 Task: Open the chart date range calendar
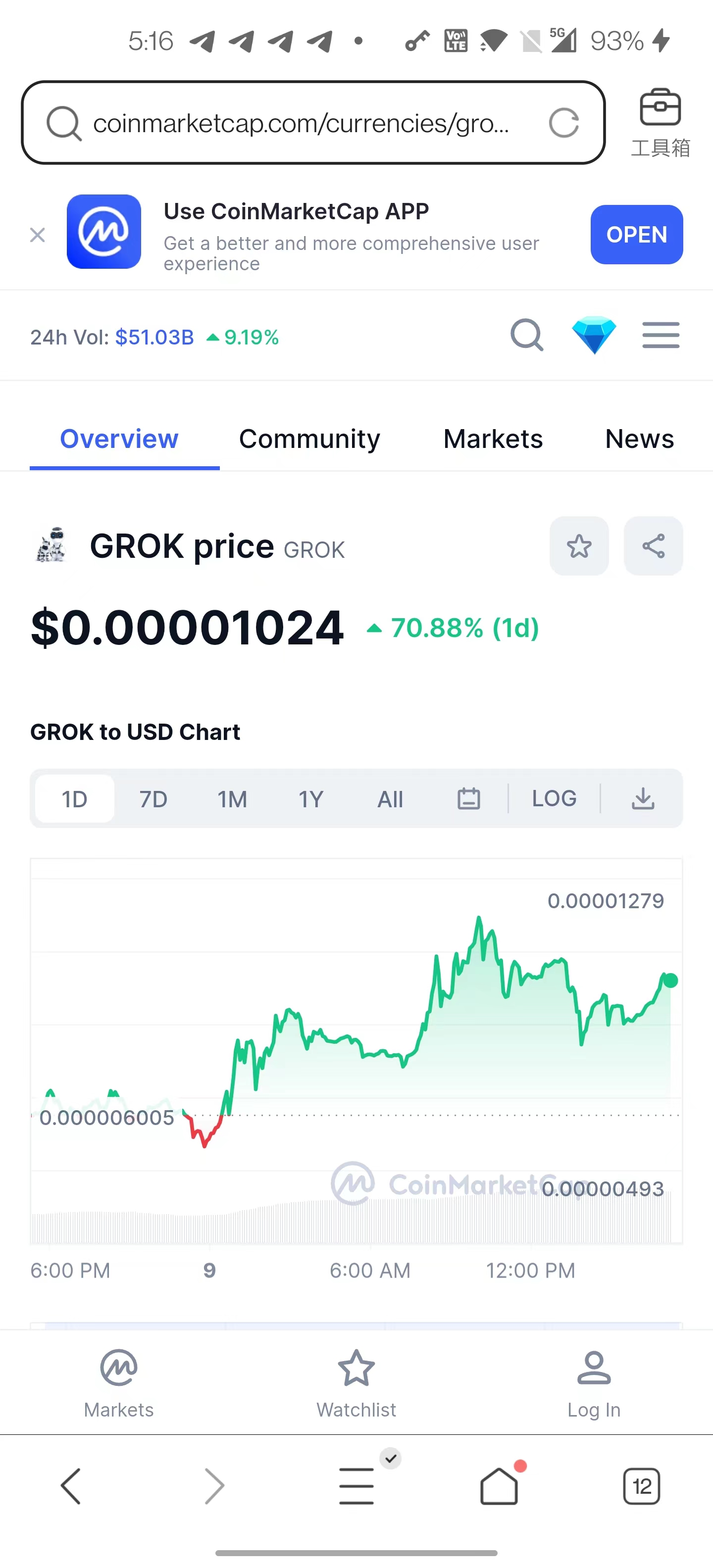pyautogui.click(x=469, y=799)
